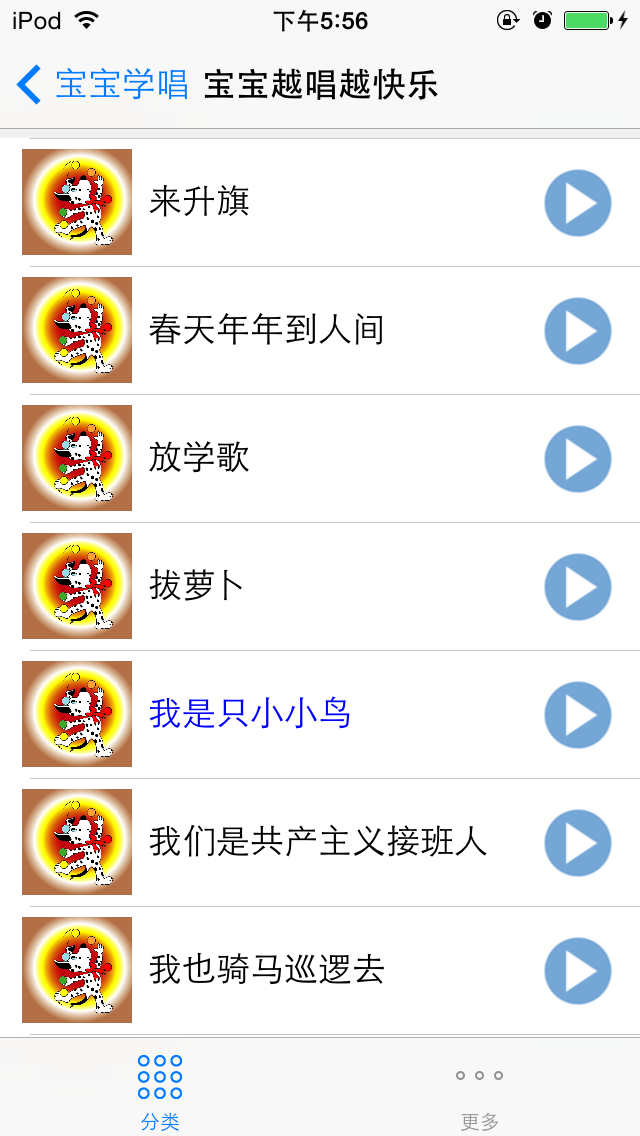
Task: Select the 拔萝卜 row
Action: pyautogui.click(x=320, y=587)
